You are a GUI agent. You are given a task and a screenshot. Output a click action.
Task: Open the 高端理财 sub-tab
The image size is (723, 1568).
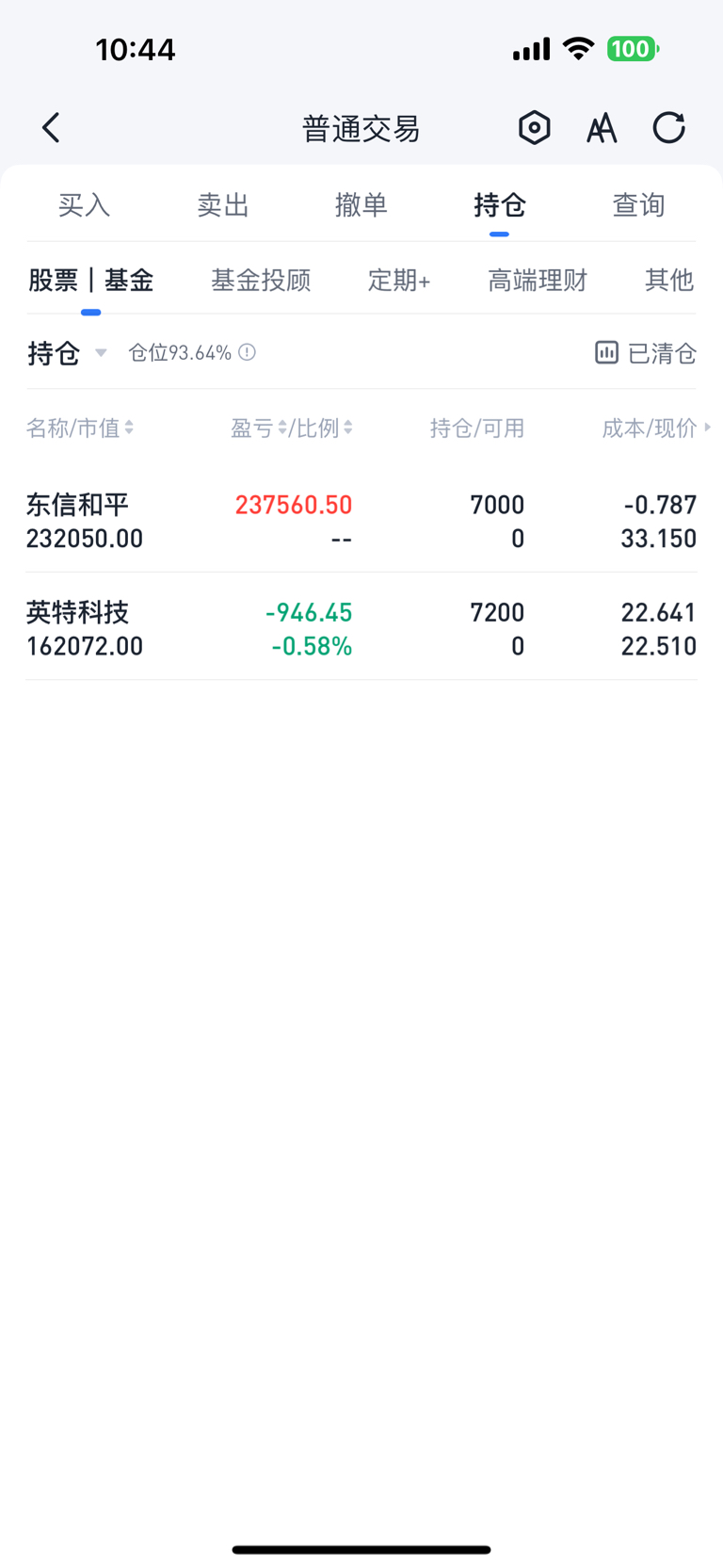point(538,281)
